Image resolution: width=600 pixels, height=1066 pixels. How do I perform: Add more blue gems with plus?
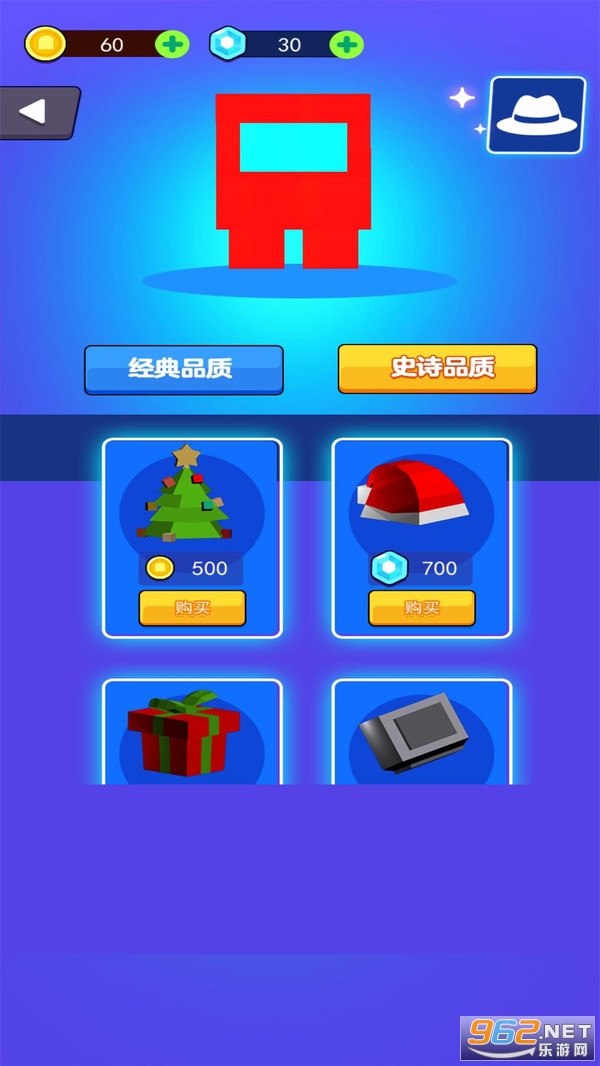point(346,44)
